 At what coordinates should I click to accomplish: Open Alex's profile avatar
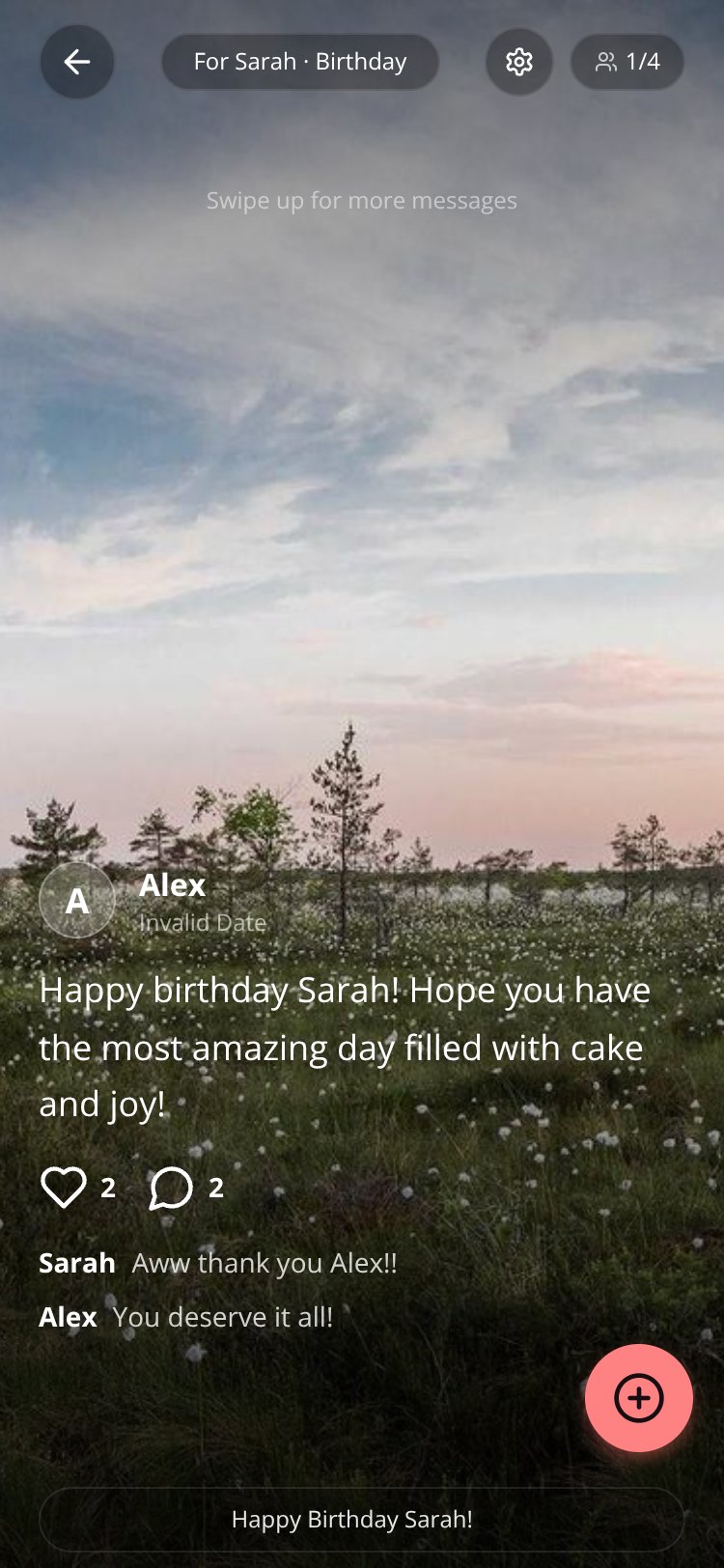[77, 900]
